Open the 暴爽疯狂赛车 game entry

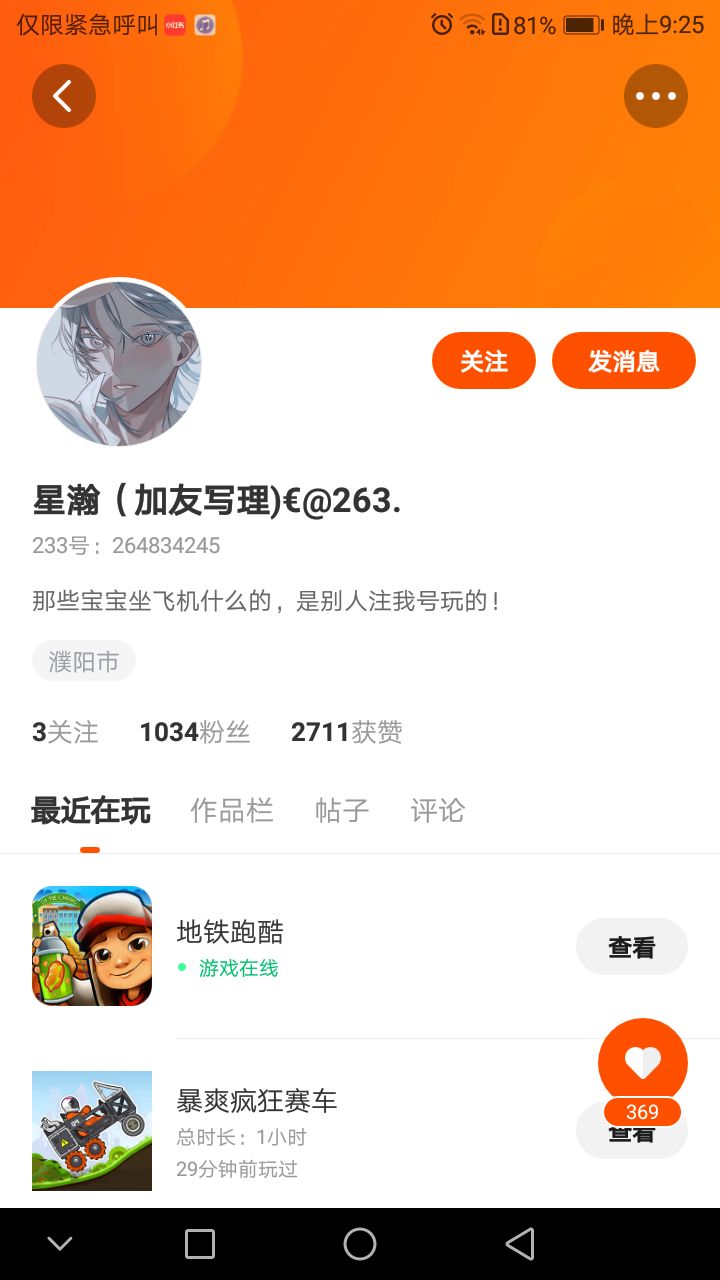(257, 1101)
